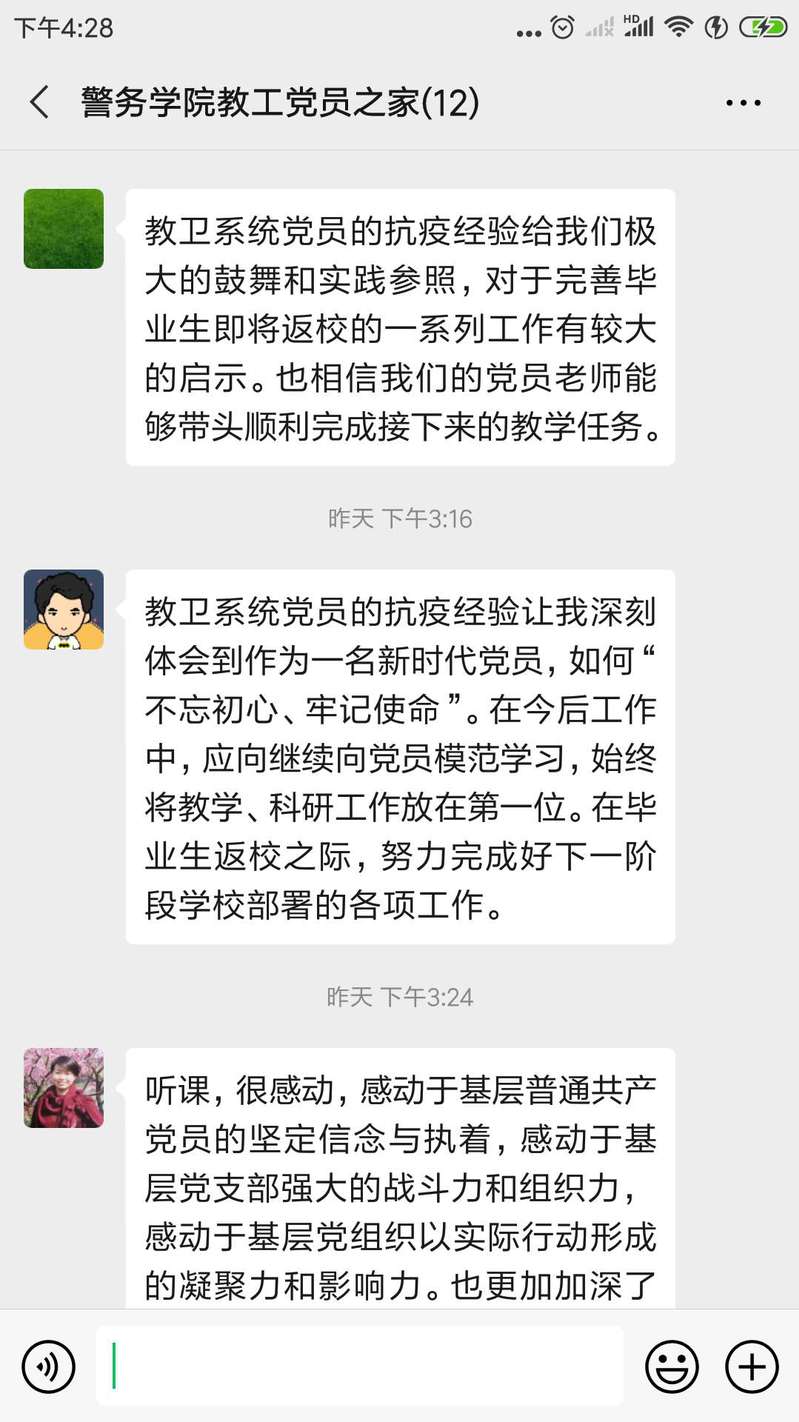This screenshot has height=1422, width=799.
Task: Focus the message text field
Action: (360, 1366)
